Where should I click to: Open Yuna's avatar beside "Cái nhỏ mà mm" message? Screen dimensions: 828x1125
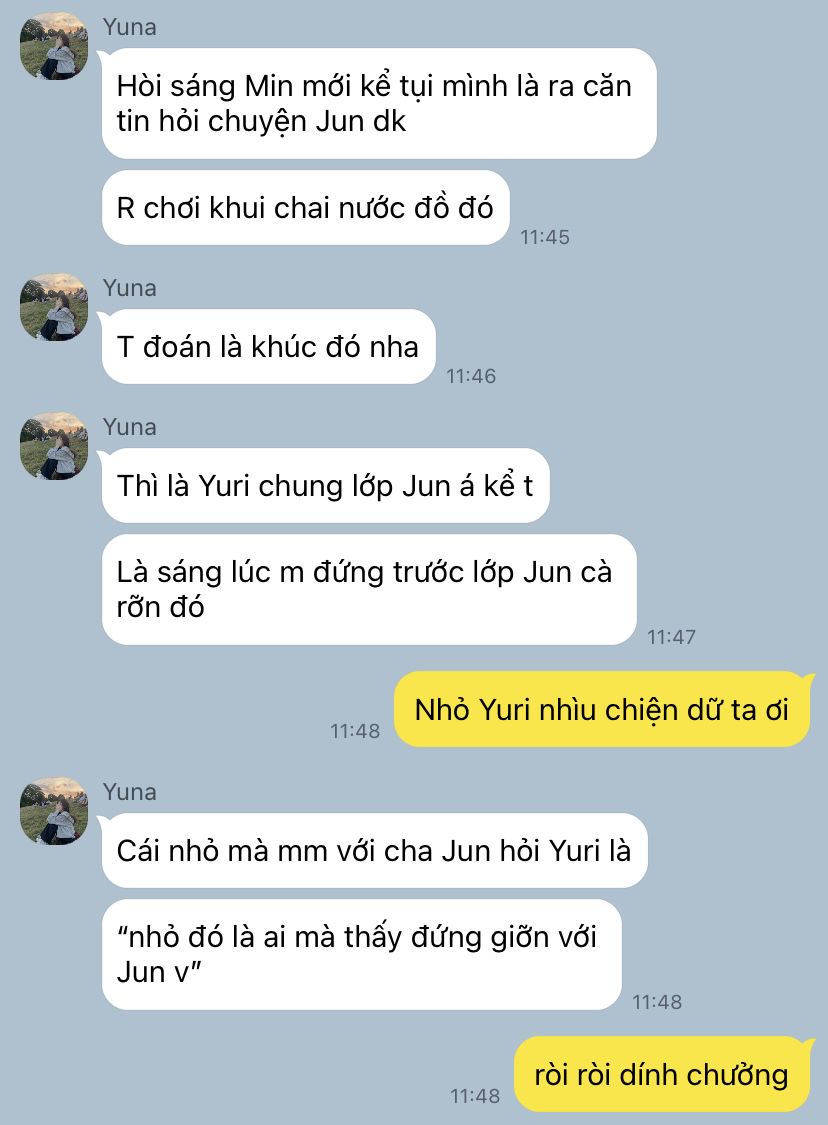coord(54,811)
